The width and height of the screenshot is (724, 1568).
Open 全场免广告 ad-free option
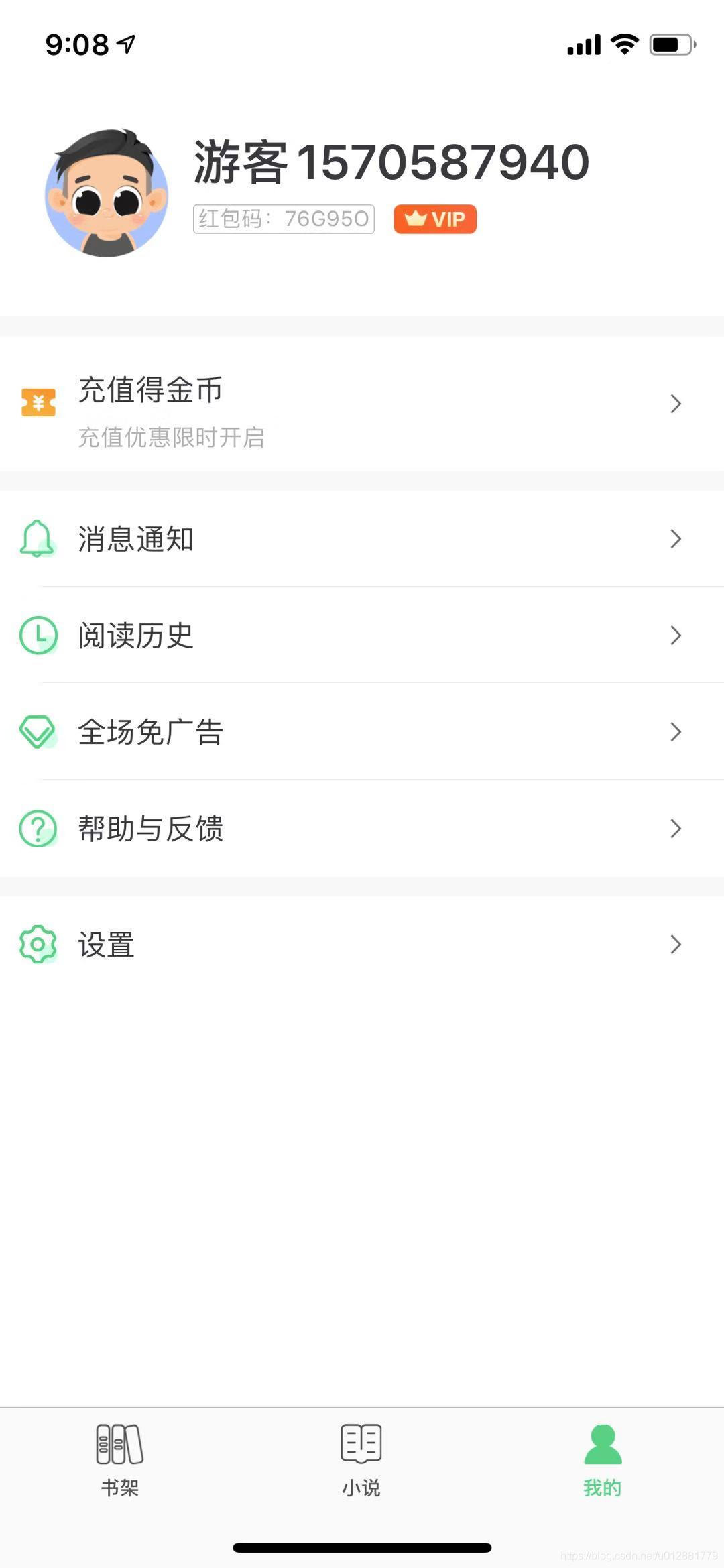362,732
